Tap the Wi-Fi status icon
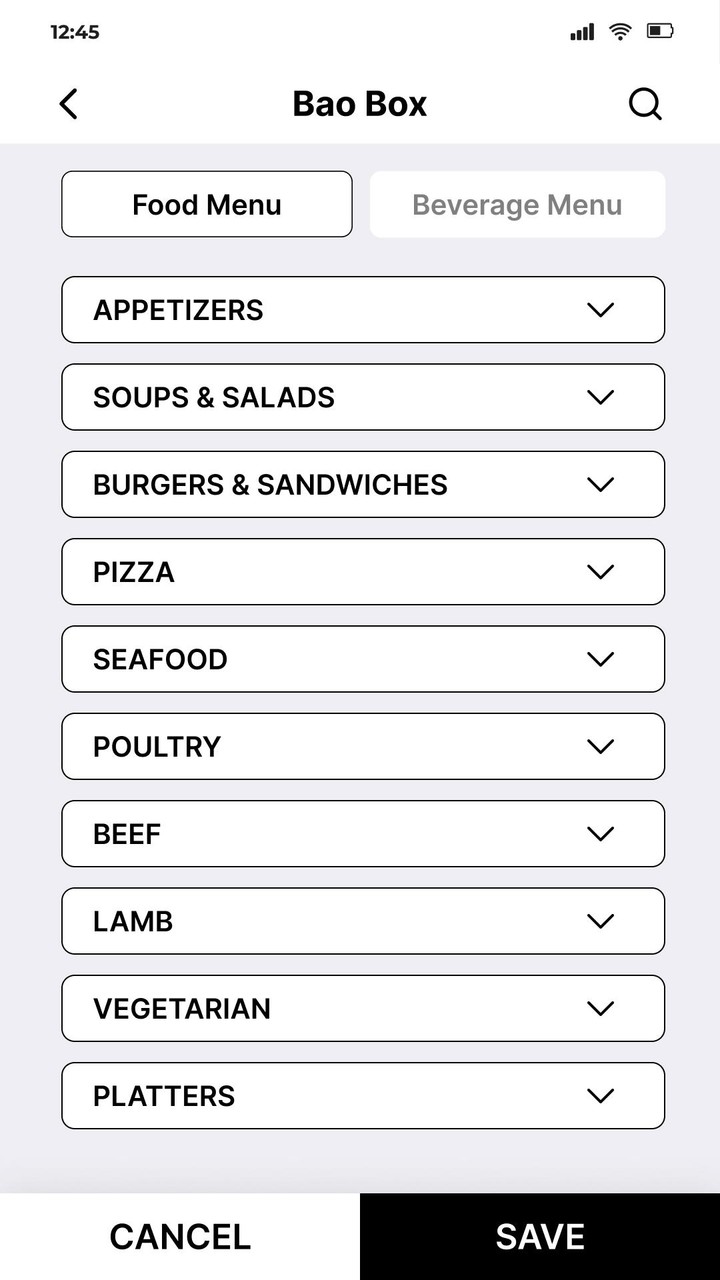 [x=619, y=31]
